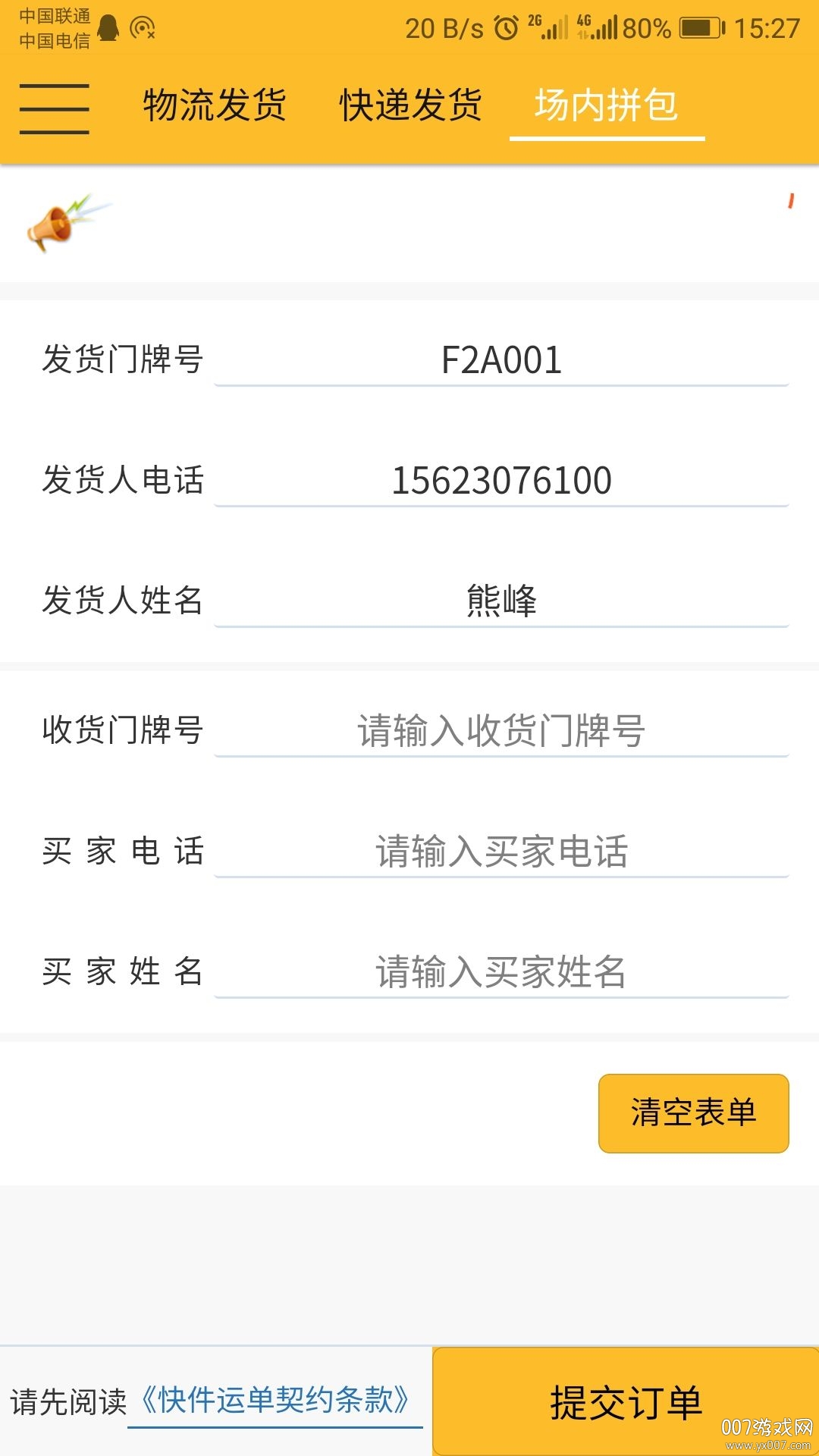Viewport: 819px width, 1456px height.
Task: Submit the order with 提交订单
Action: tap(626, 1402)
